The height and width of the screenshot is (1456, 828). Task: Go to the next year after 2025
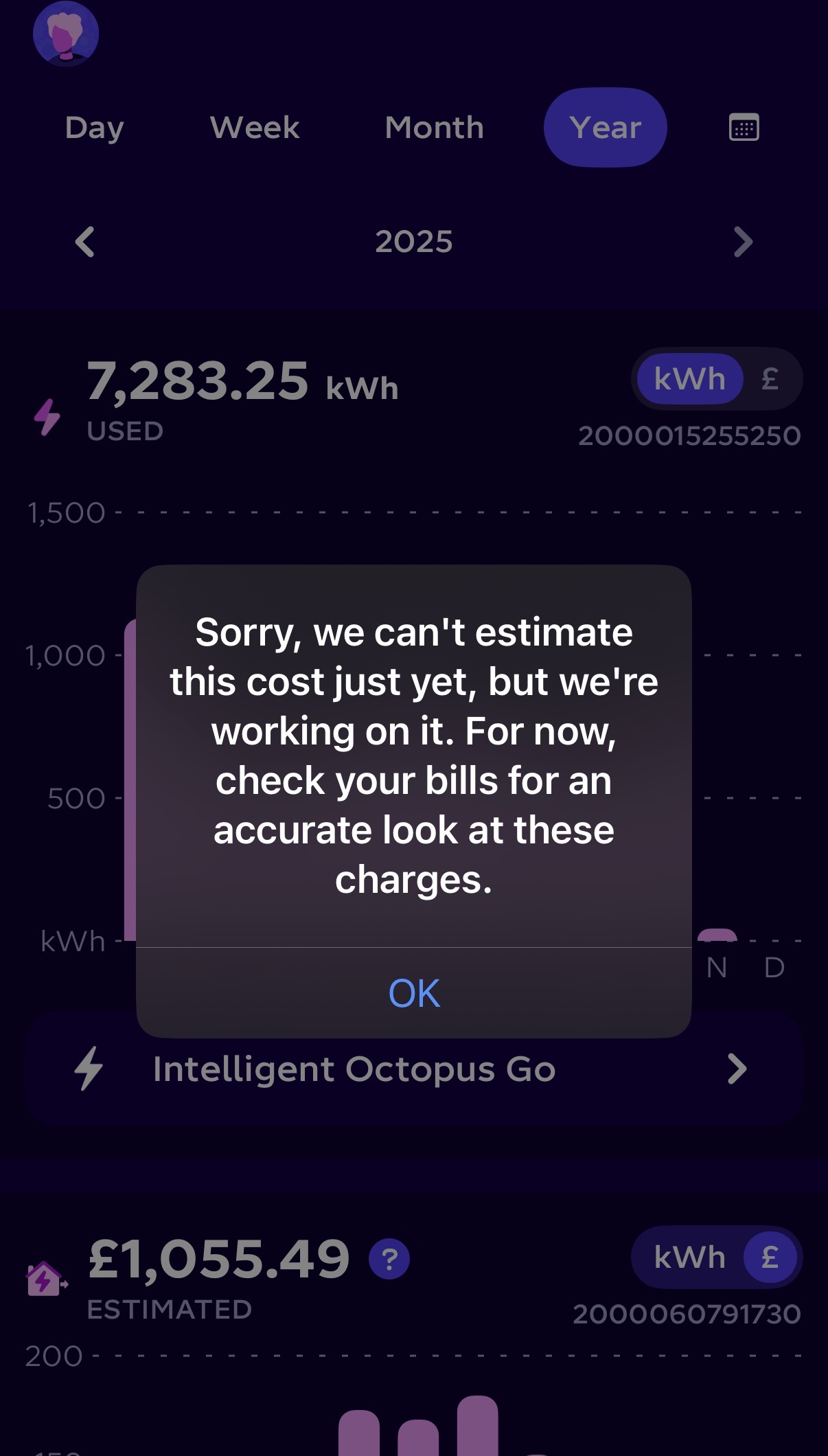coord(743,242)
